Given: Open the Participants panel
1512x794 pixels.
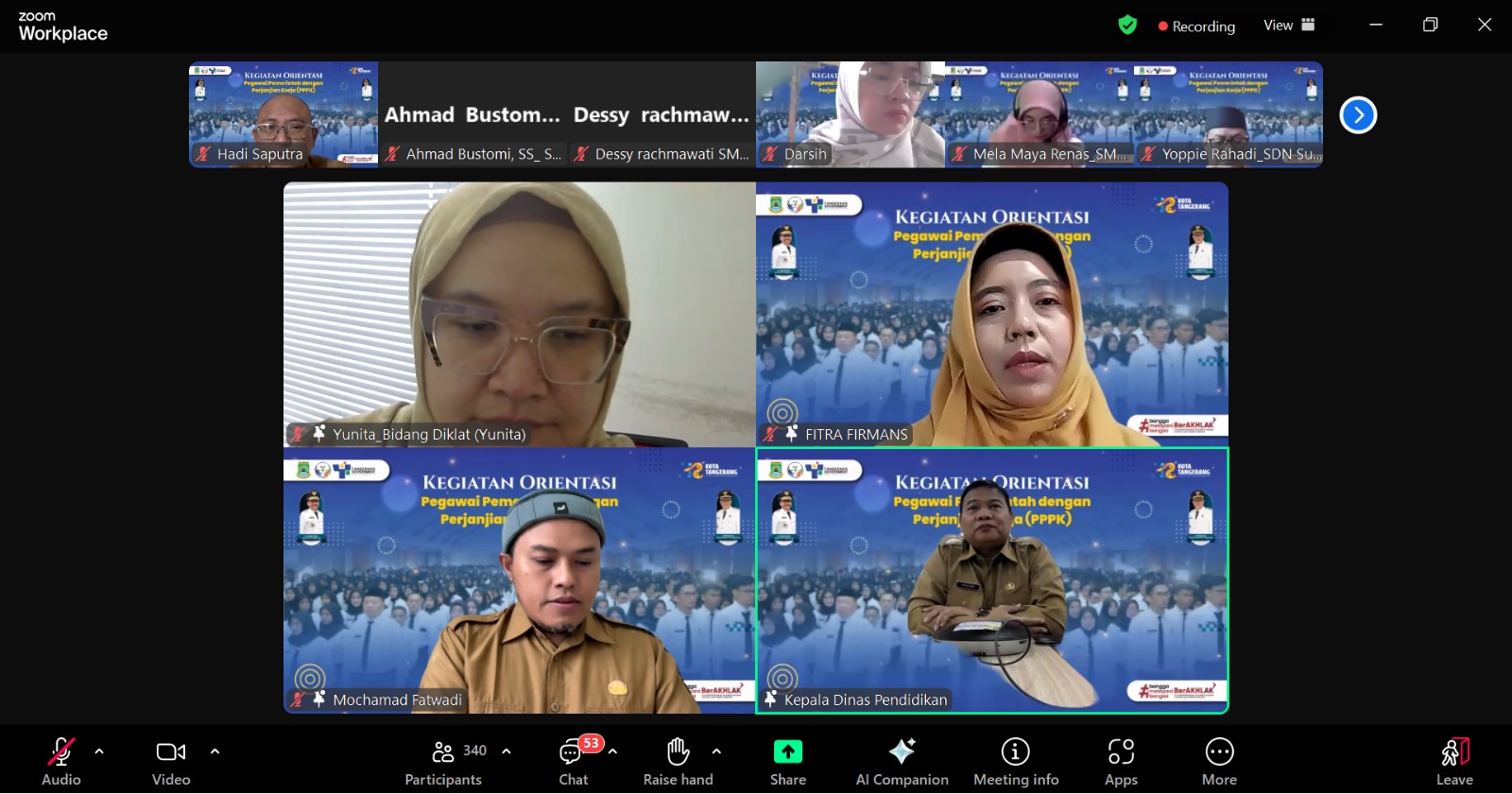Looking at the screenshot, I should [443, 760].
